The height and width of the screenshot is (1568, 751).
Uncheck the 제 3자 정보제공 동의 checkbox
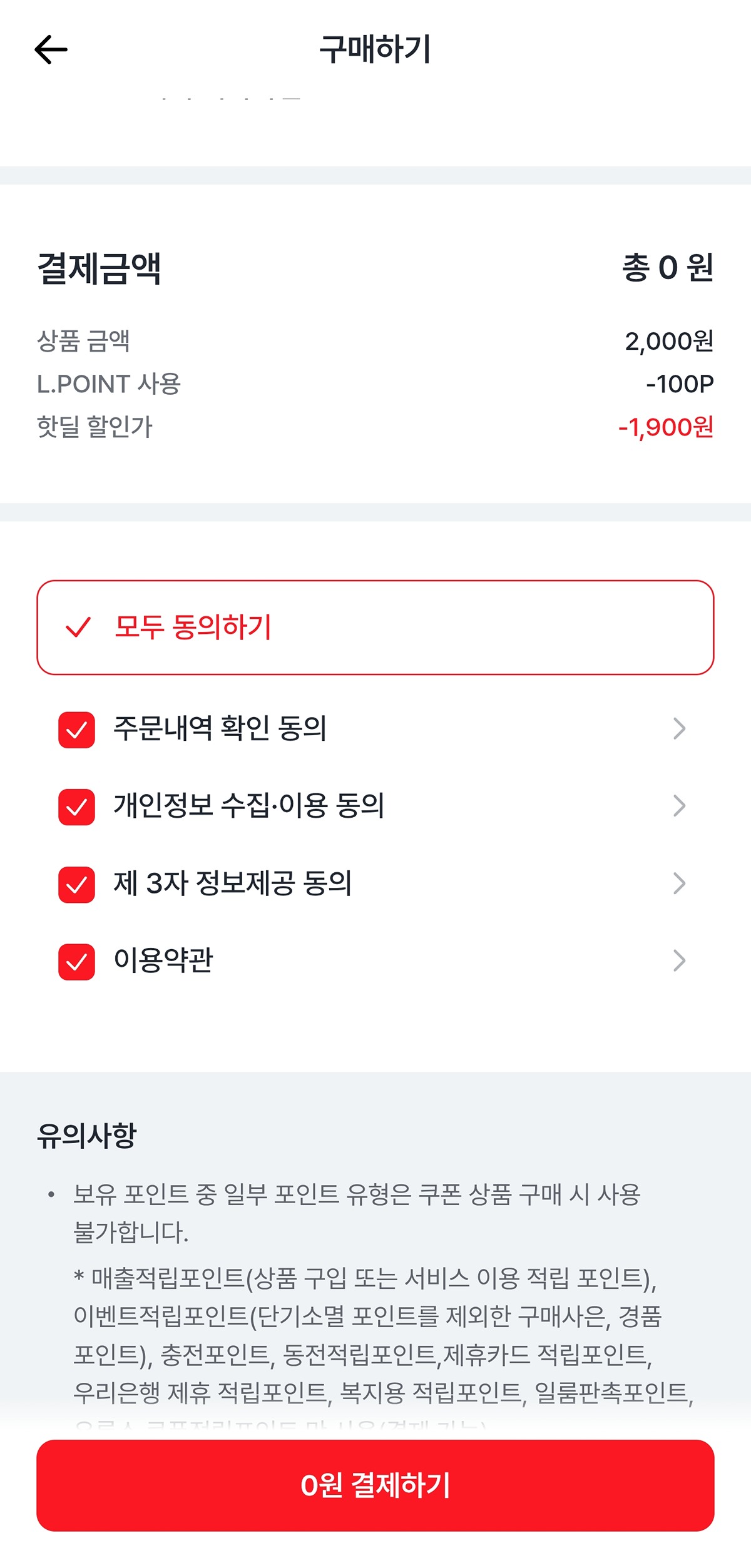76,884
